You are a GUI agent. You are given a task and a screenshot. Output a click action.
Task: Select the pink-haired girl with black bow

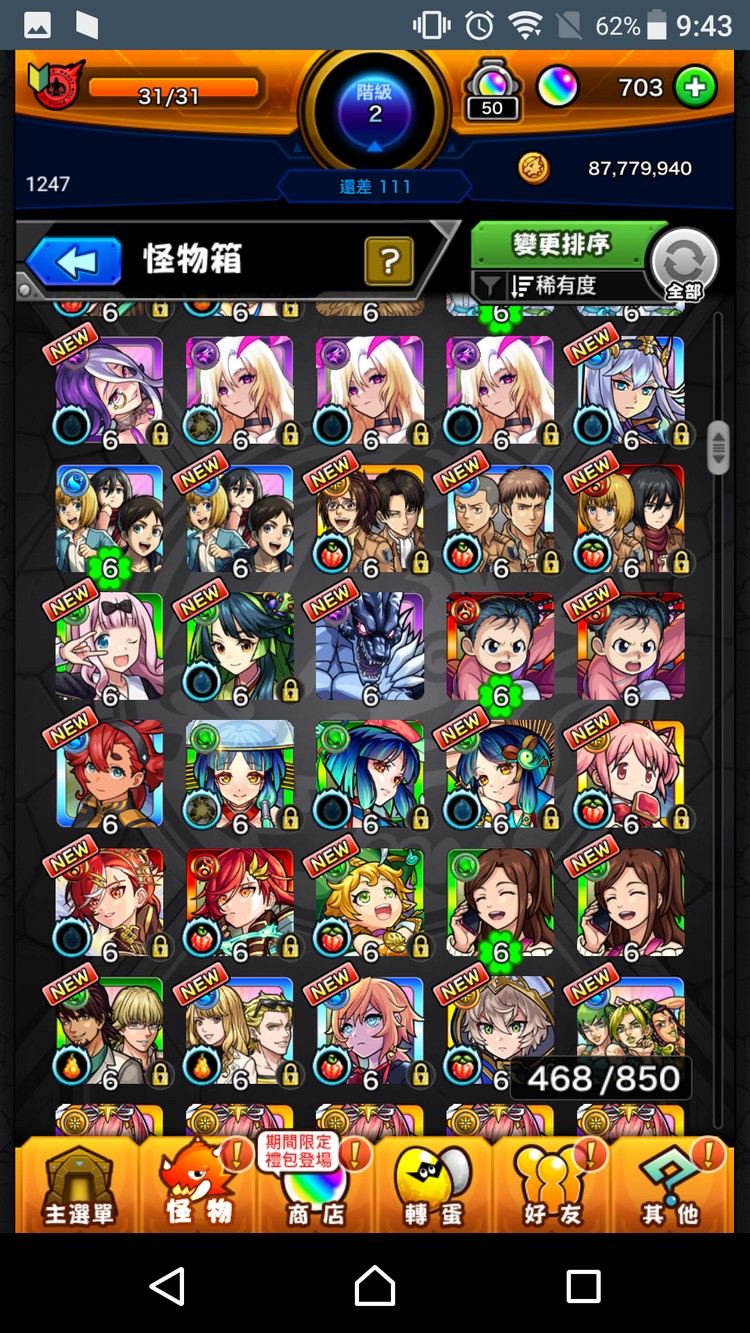[108, 648]
